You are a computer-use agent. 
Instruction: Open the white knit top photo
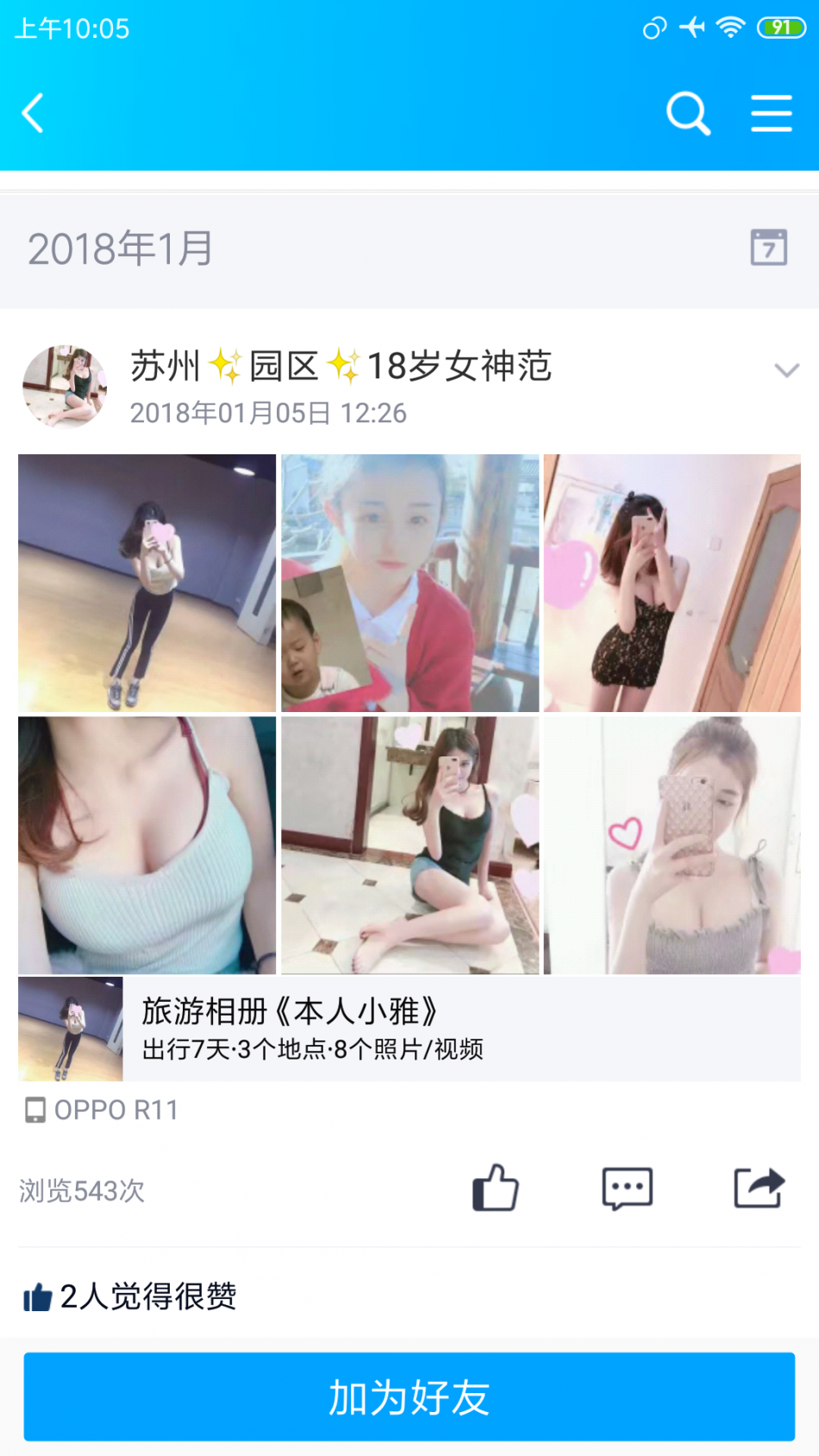click(147, 846)
